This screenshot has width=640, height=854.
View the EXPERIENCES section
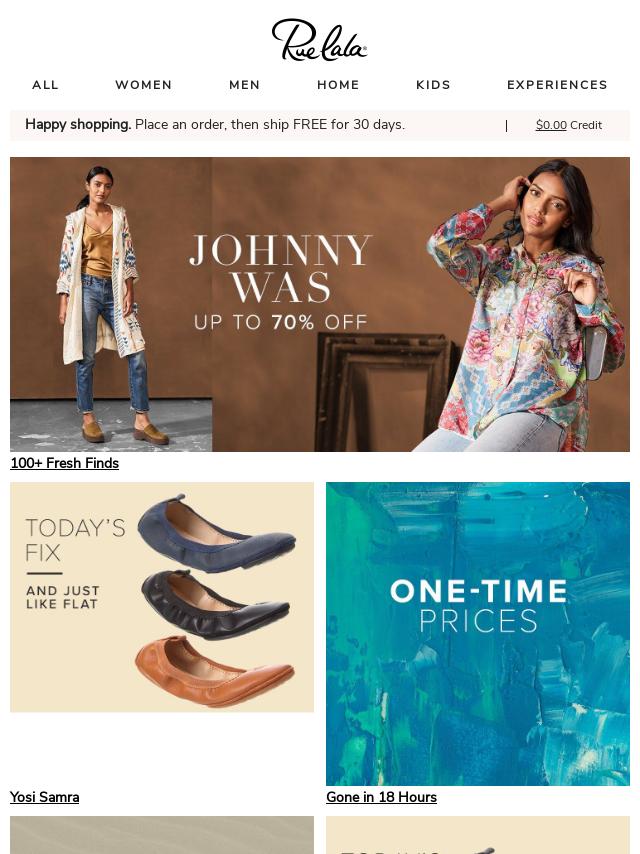coord(557,85)
